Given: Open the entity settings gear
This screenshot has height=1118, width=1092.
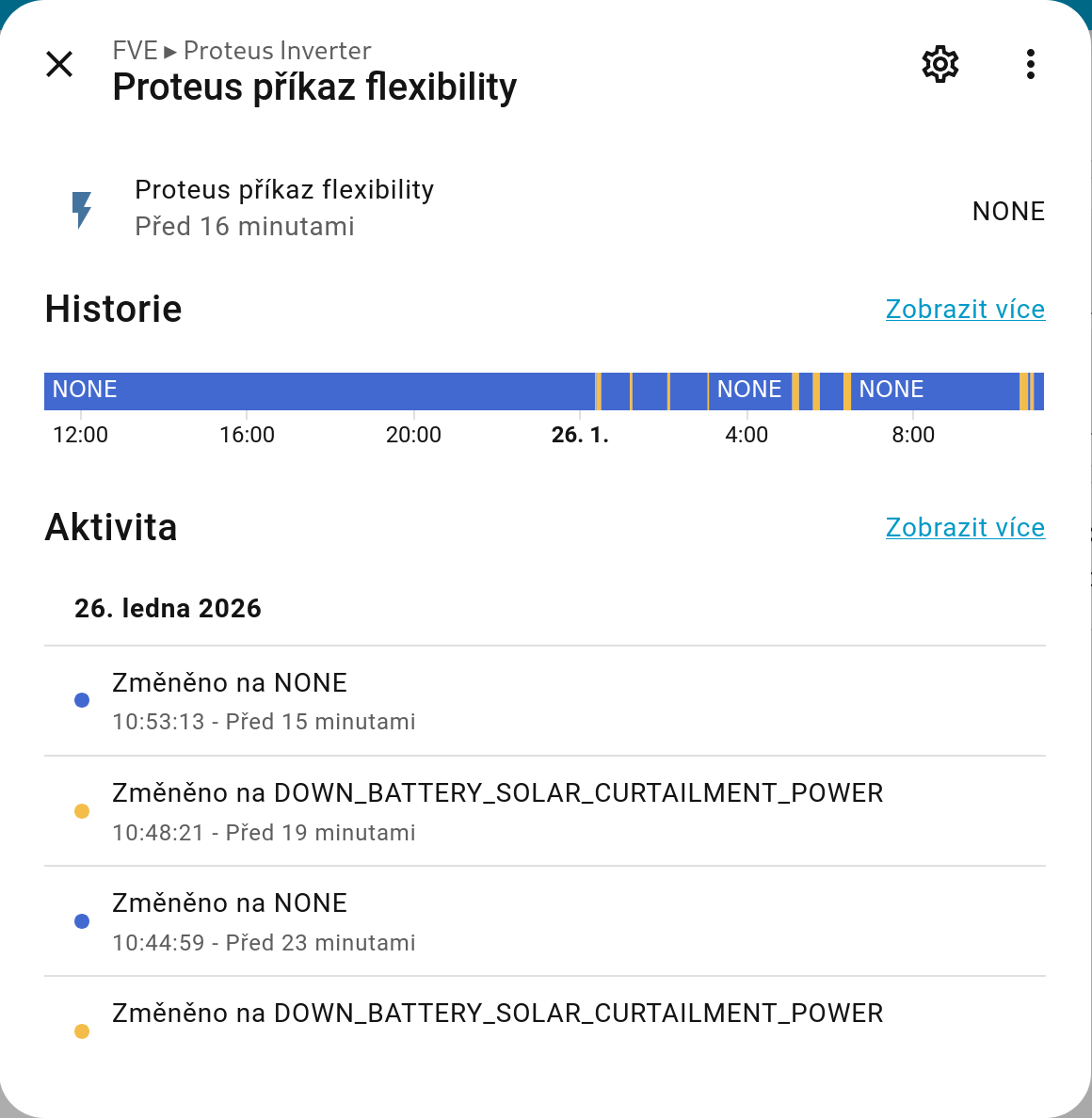Looking at the screenshot, I should [x=939, y=65].
